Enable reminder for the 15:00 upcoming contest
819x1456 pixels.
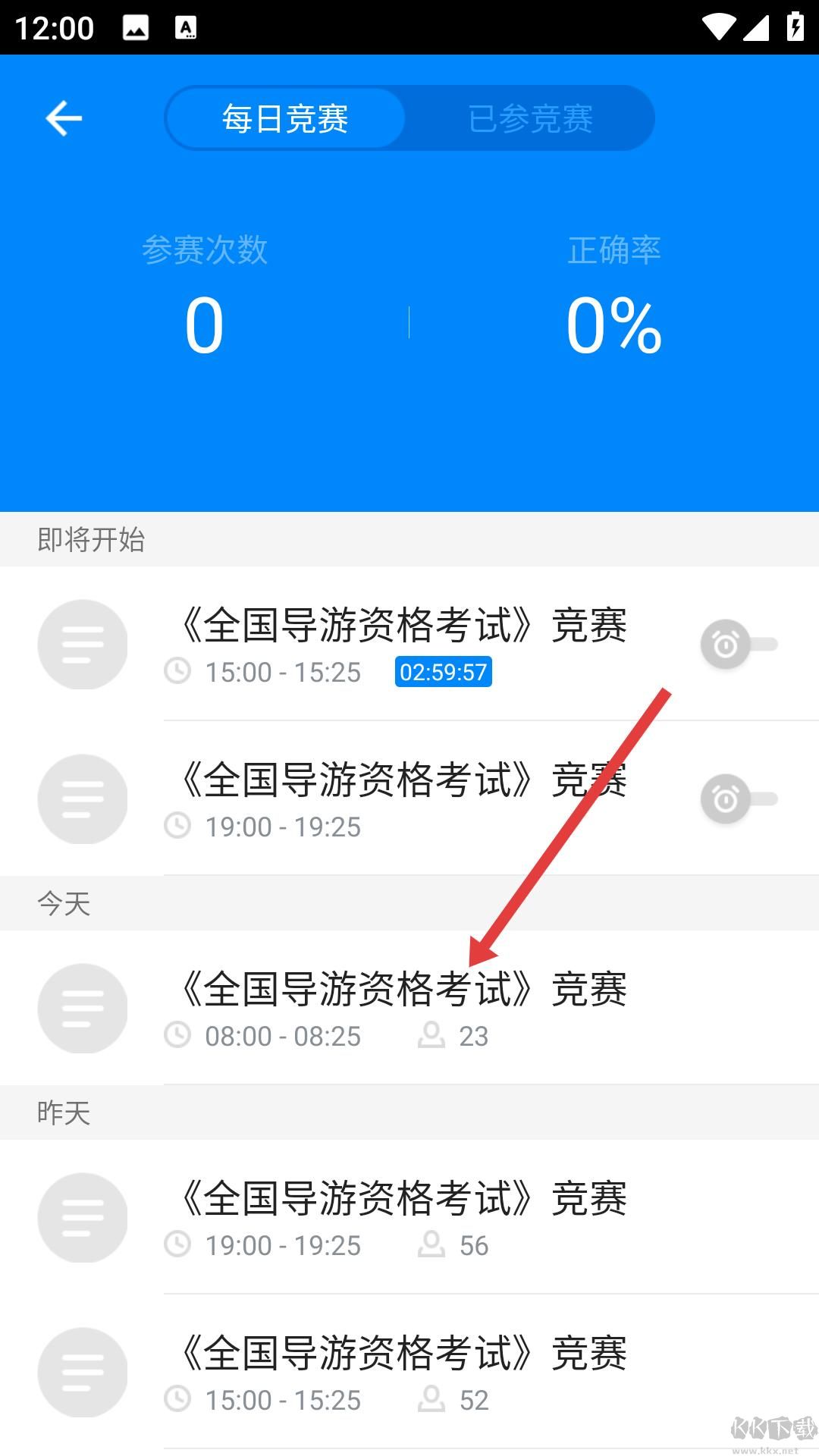point(738,645)
